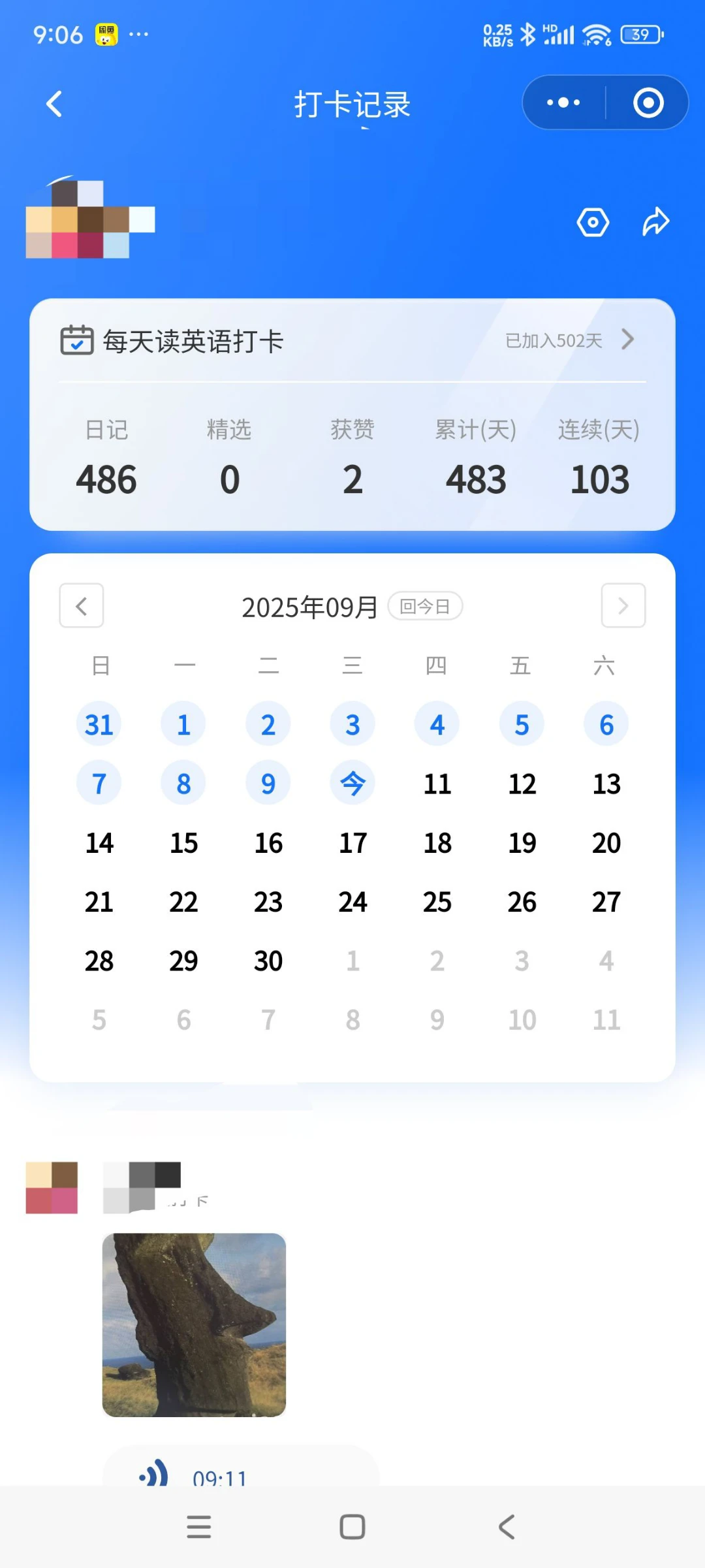Go back from 打卡记录 page
Viewport: 705px width, 1568px height.
pyautogui.click(x=54, y=104)
